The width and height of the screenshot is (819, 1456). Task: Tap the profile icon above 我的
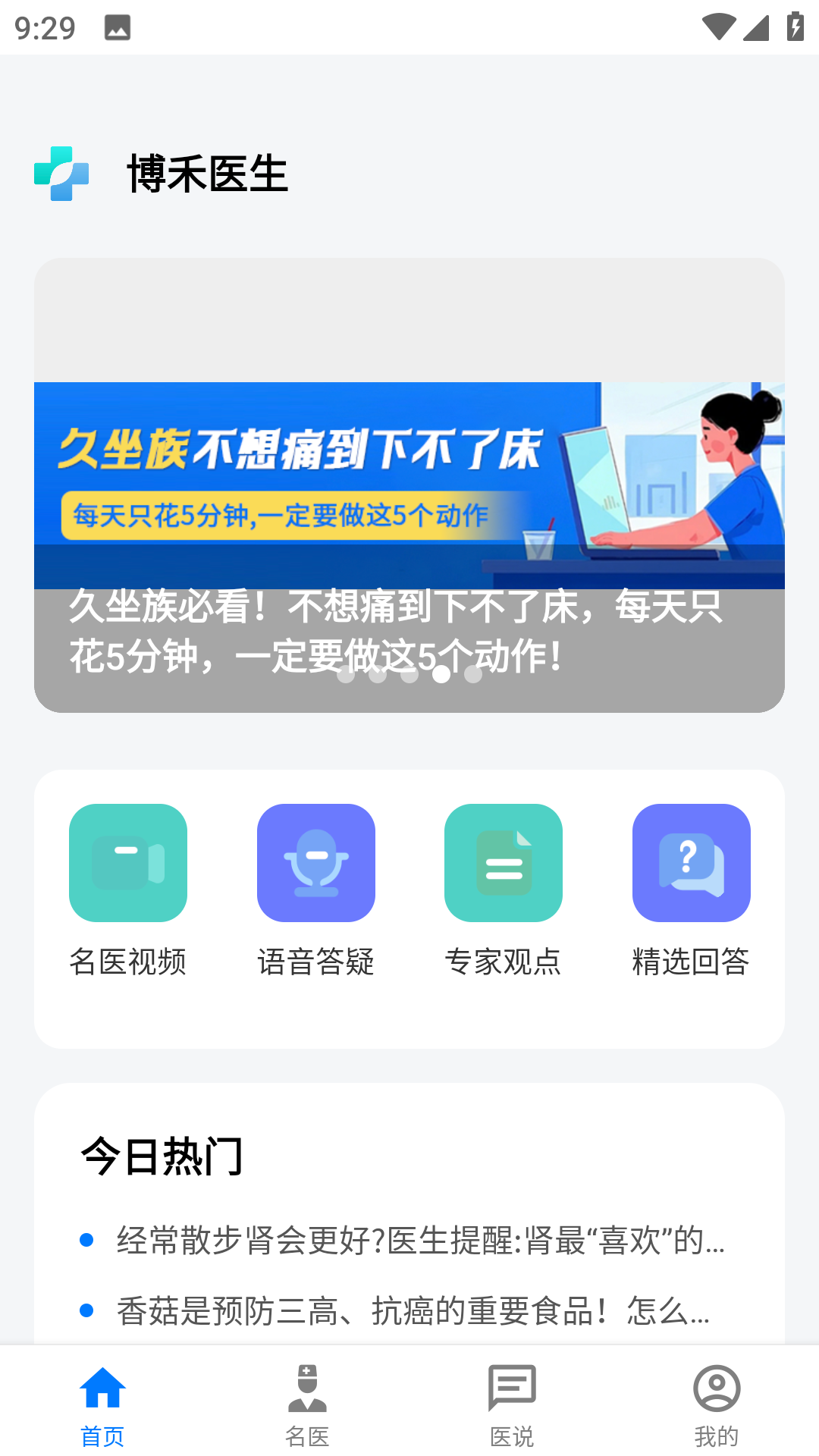(717, 1399)
